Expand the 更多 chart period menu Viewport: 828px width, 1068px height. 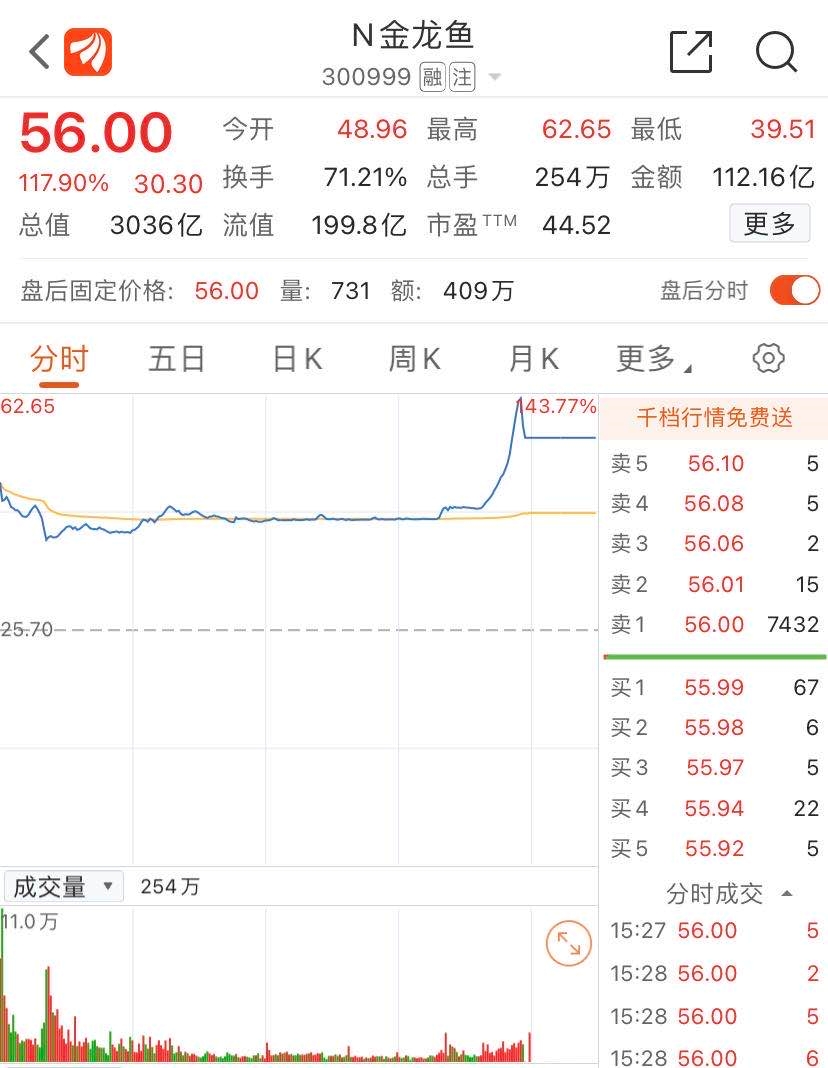pyautogui.click(x=653, y=358)
